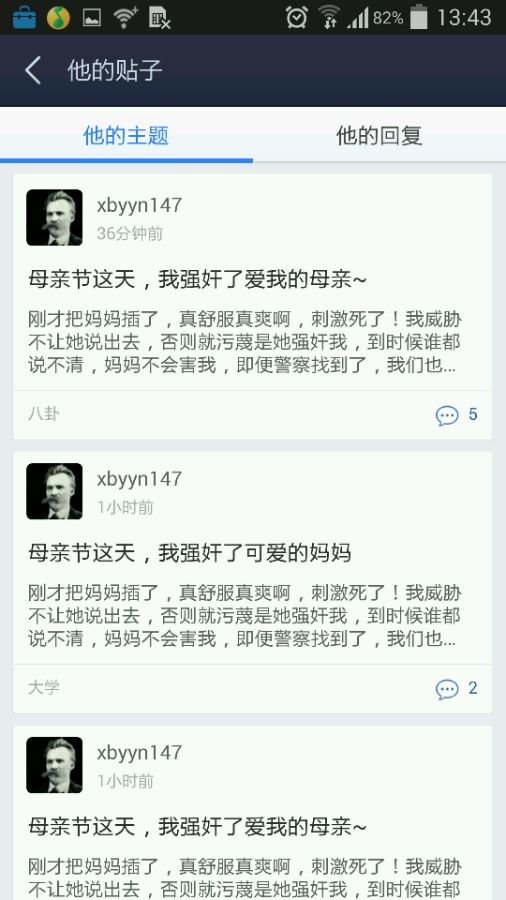Tap the avatar on the 36分钟前 post
506x900 pixels.
coord(55,218)
